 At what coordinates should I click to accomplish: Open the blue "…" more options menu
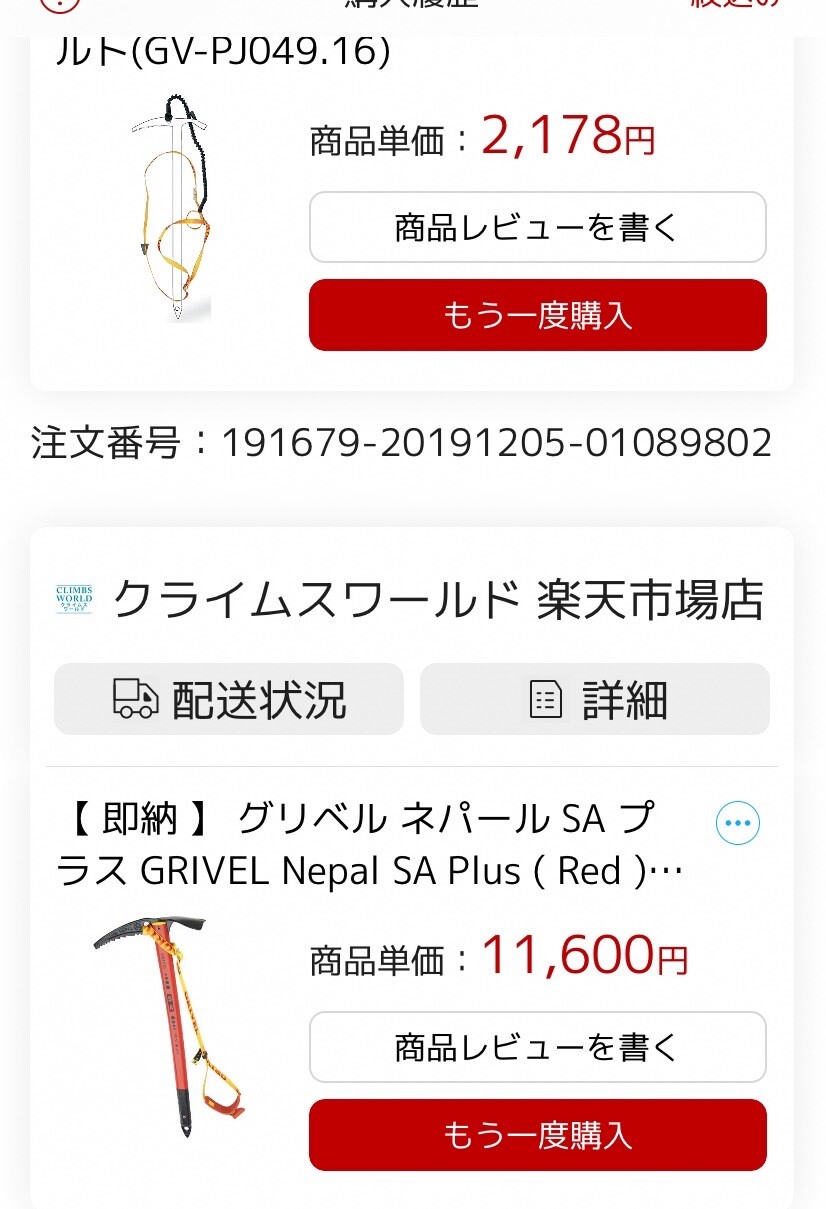pyautogui.click(x=738, y=822)
